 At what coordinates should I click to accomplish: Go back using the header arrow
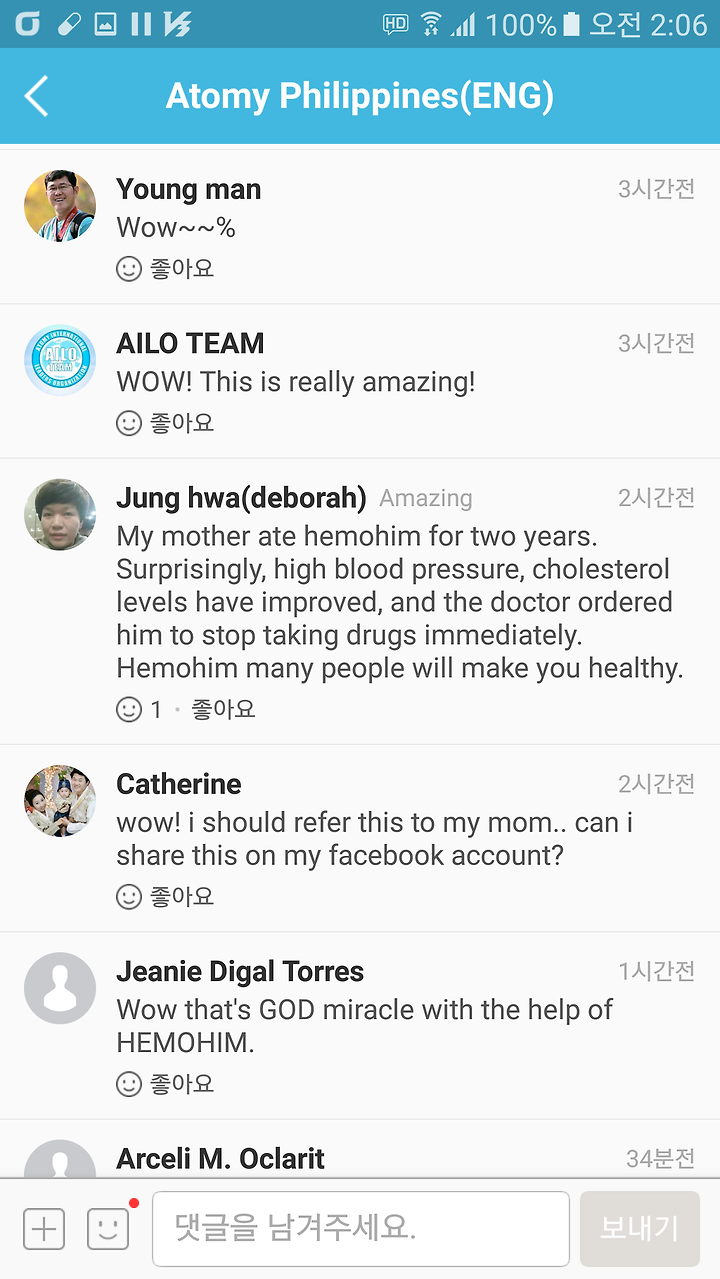(x=37, y=96)
